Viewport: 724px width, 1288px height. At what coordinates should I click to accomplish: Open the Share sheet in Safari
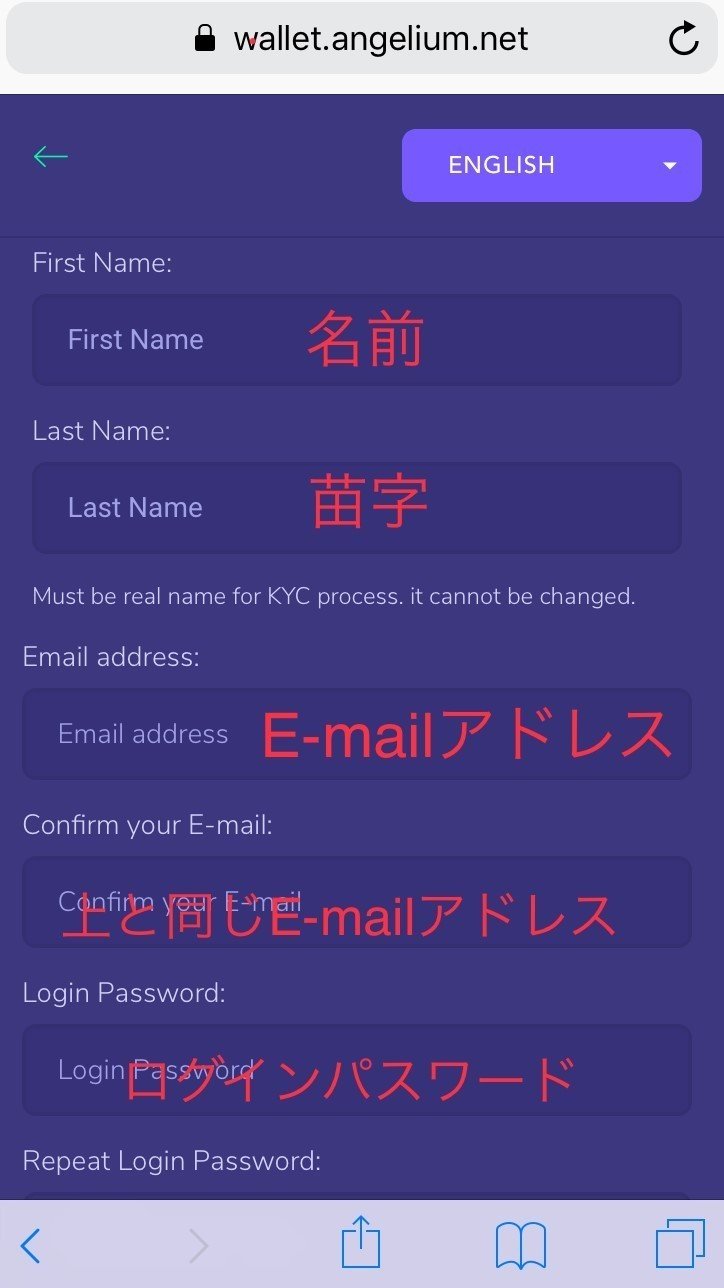[362, 1243]
